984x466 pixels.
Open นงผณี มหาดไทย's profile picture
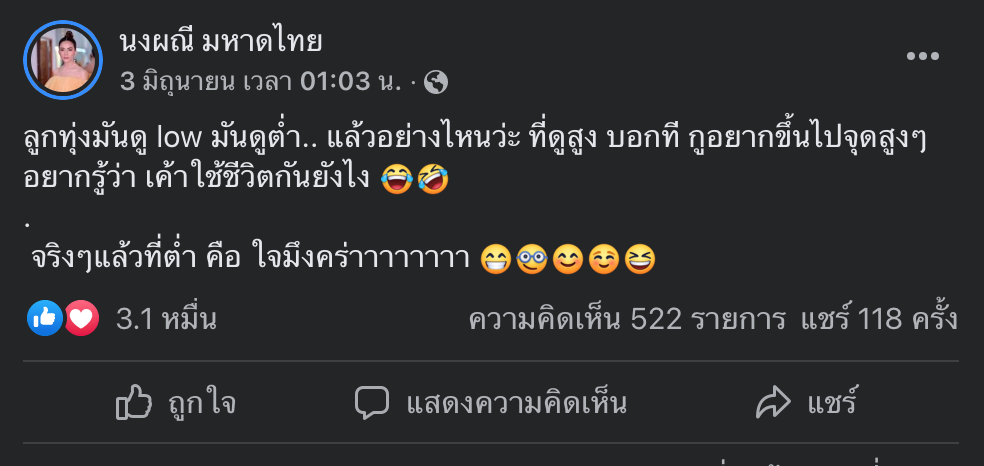pos(63,60)
